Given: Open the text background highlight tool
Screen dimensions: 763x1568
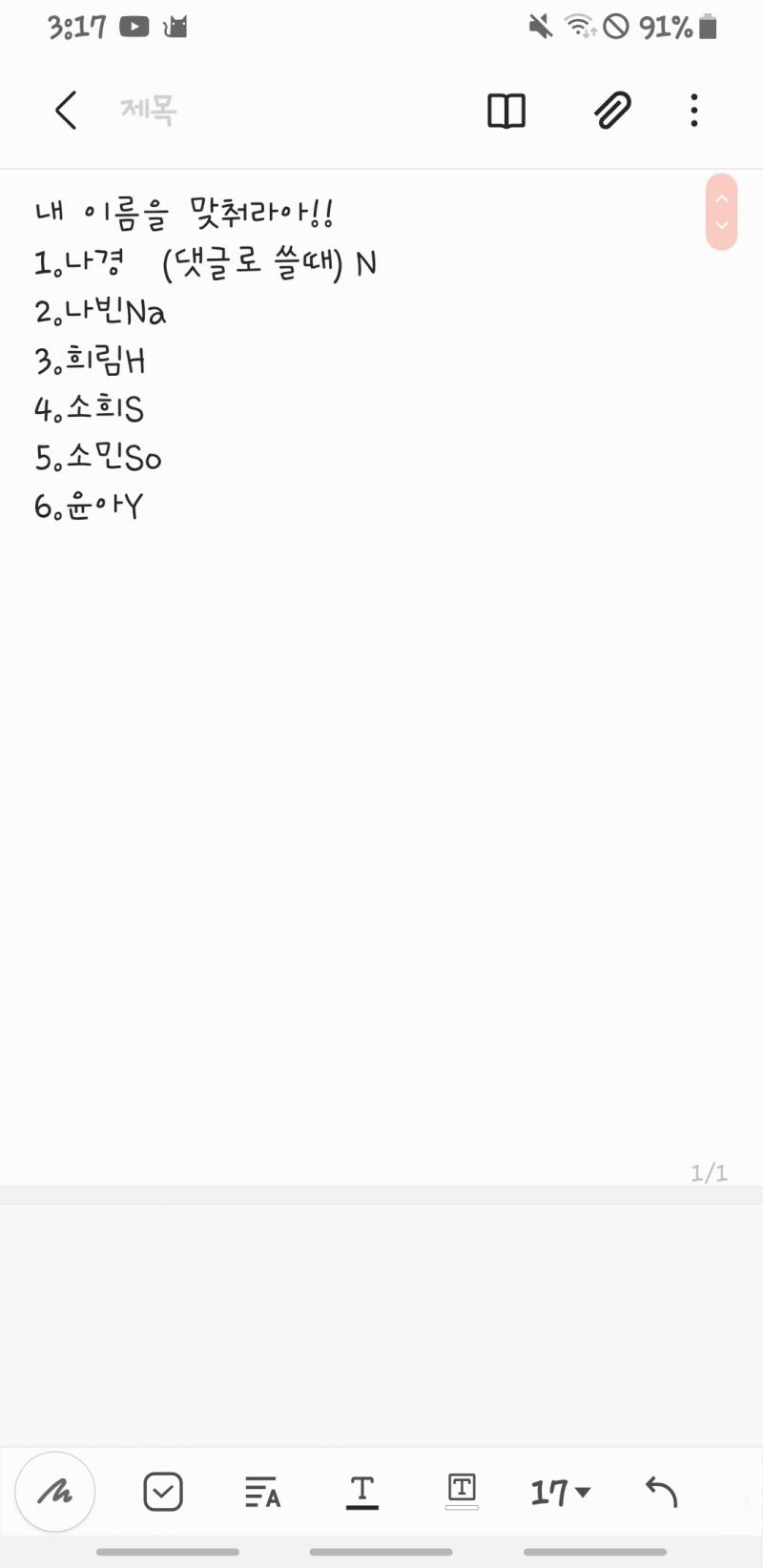Looking at the screenshot, I should point(462,1490).
